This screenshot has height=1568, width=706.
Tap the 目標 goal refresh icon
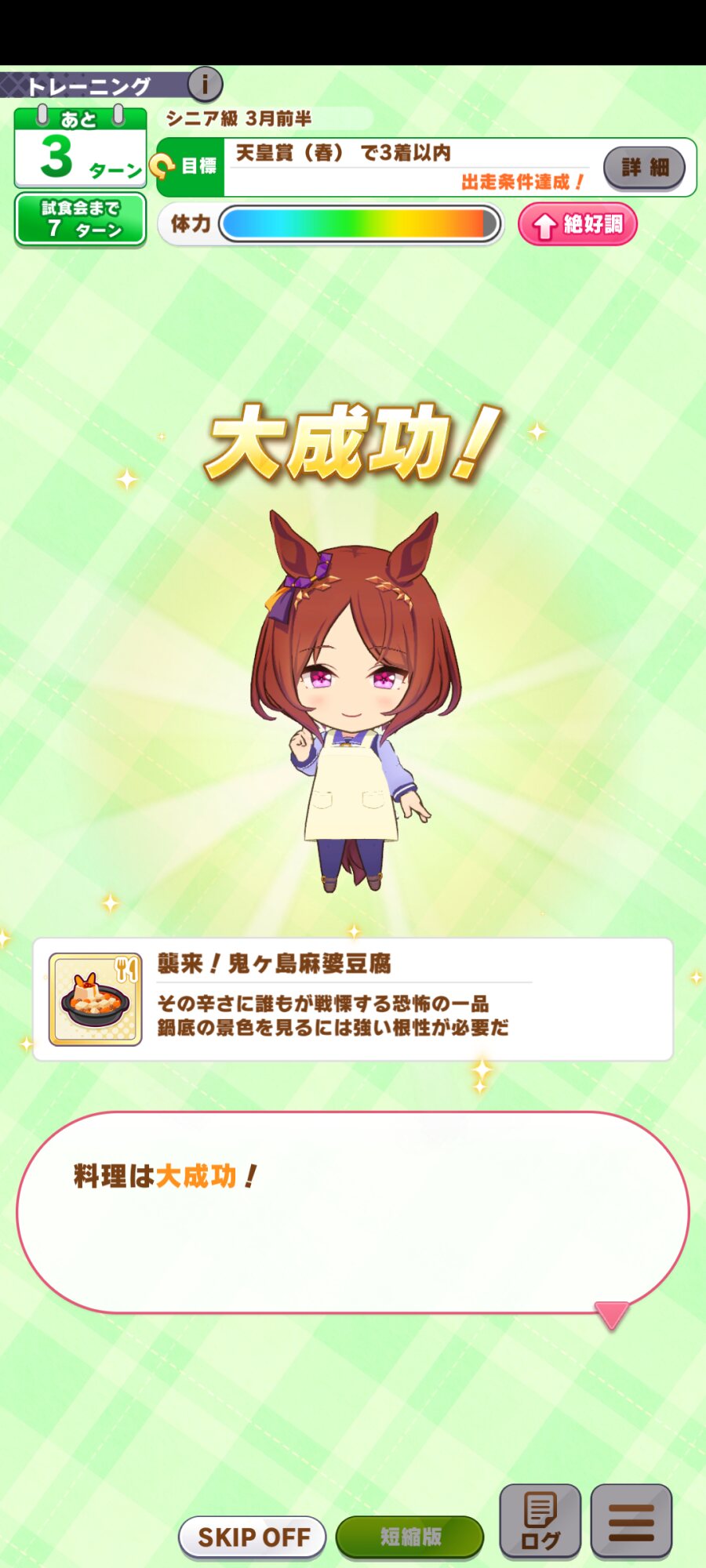[x=163, y=166]
